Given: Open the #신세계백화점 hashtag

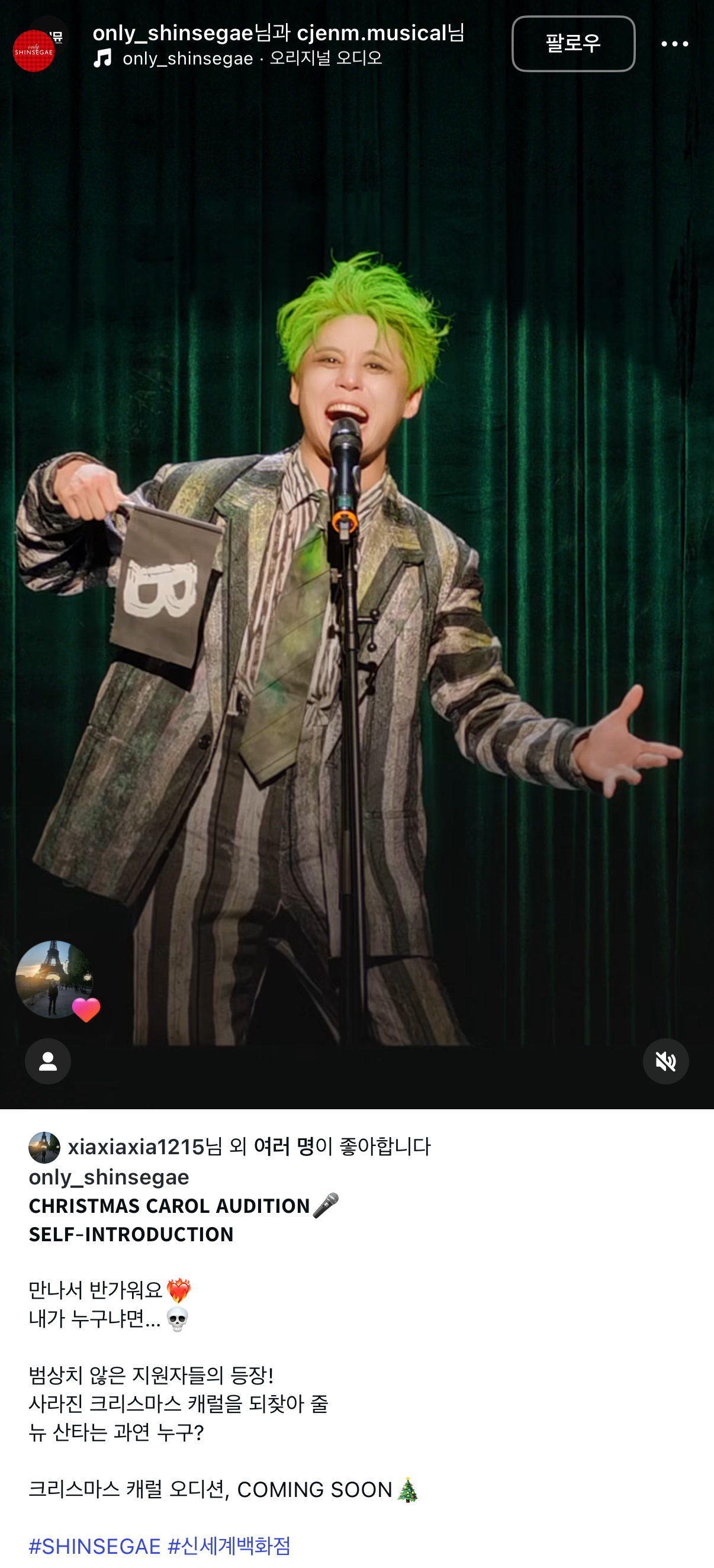Looking at the screenshot, I should click(230, 1546).
